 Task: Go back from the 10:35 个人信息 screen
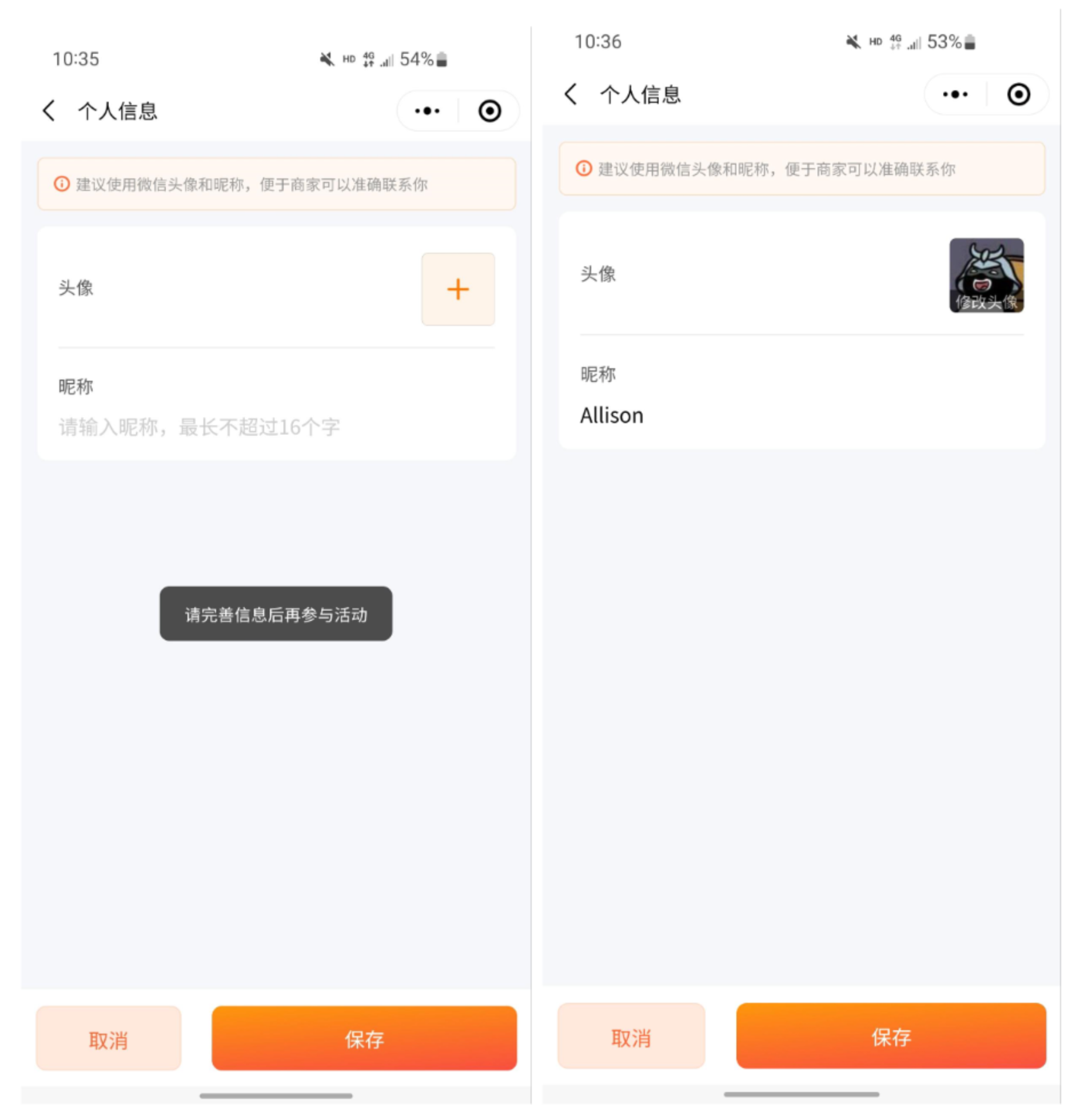click(49, 110)
